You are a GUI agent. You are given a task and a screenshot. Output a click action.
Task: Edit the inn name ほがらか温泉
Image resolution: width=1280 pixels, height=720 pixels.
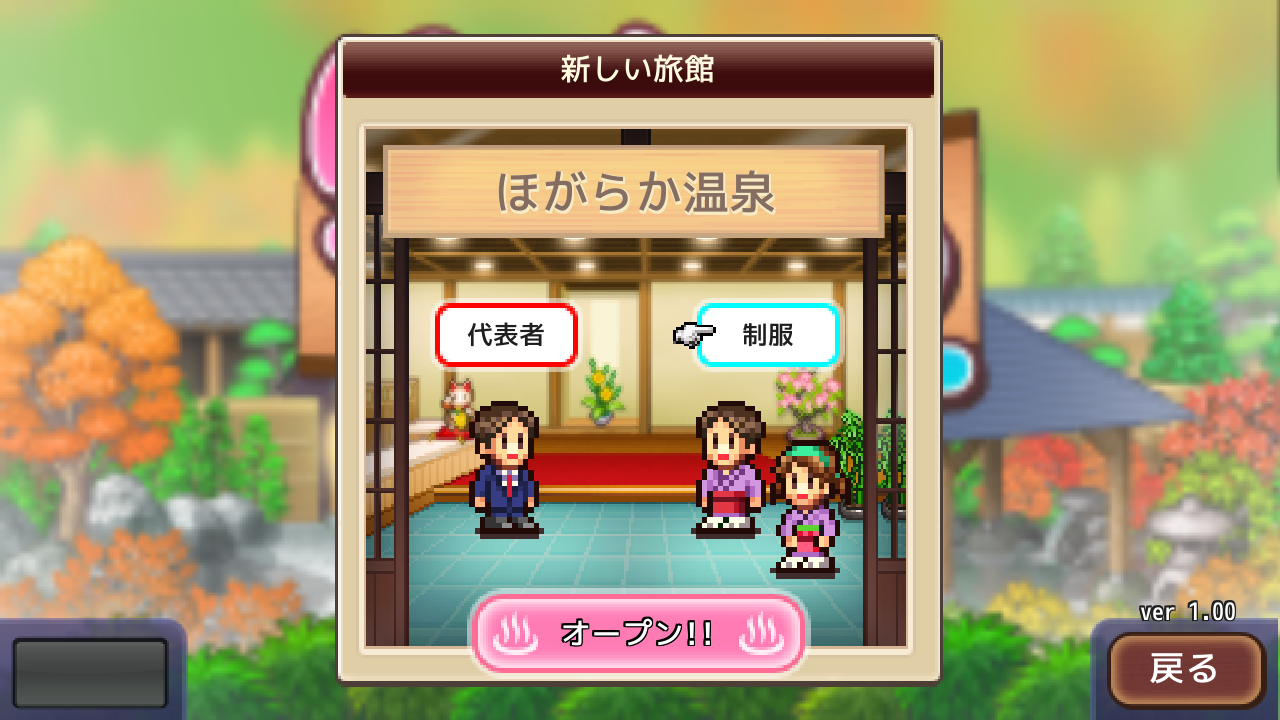point(634,192)
